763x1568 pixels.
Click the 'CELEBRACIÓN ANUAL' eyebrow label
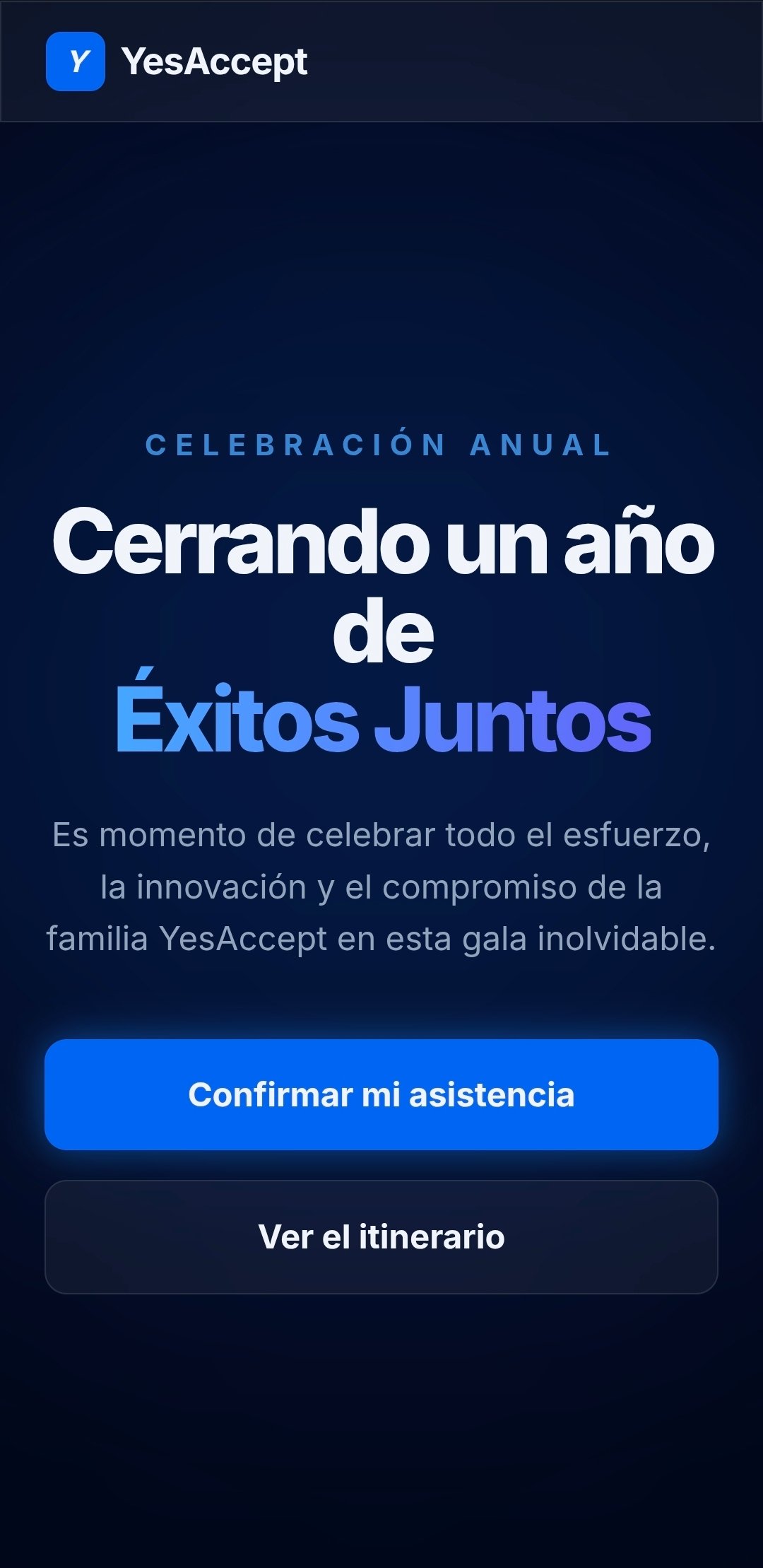(377, 444)
